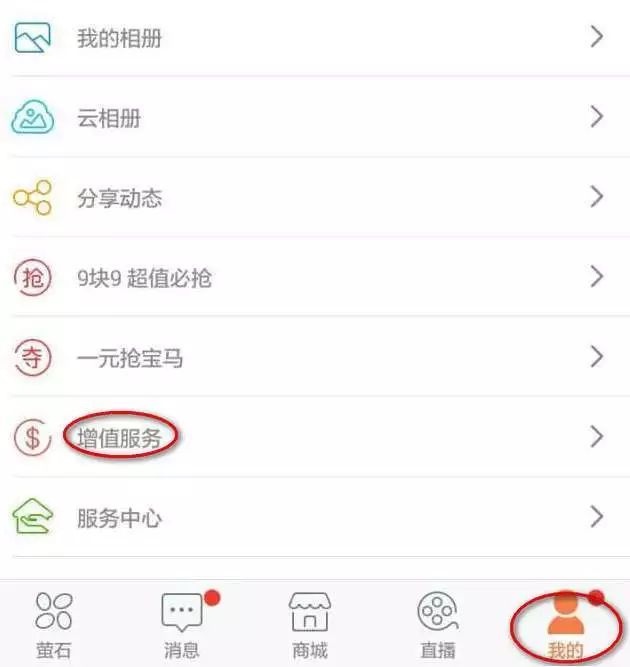Switch to the 消息 messages tab
The image size is (630, 667).
click(181, 625)
